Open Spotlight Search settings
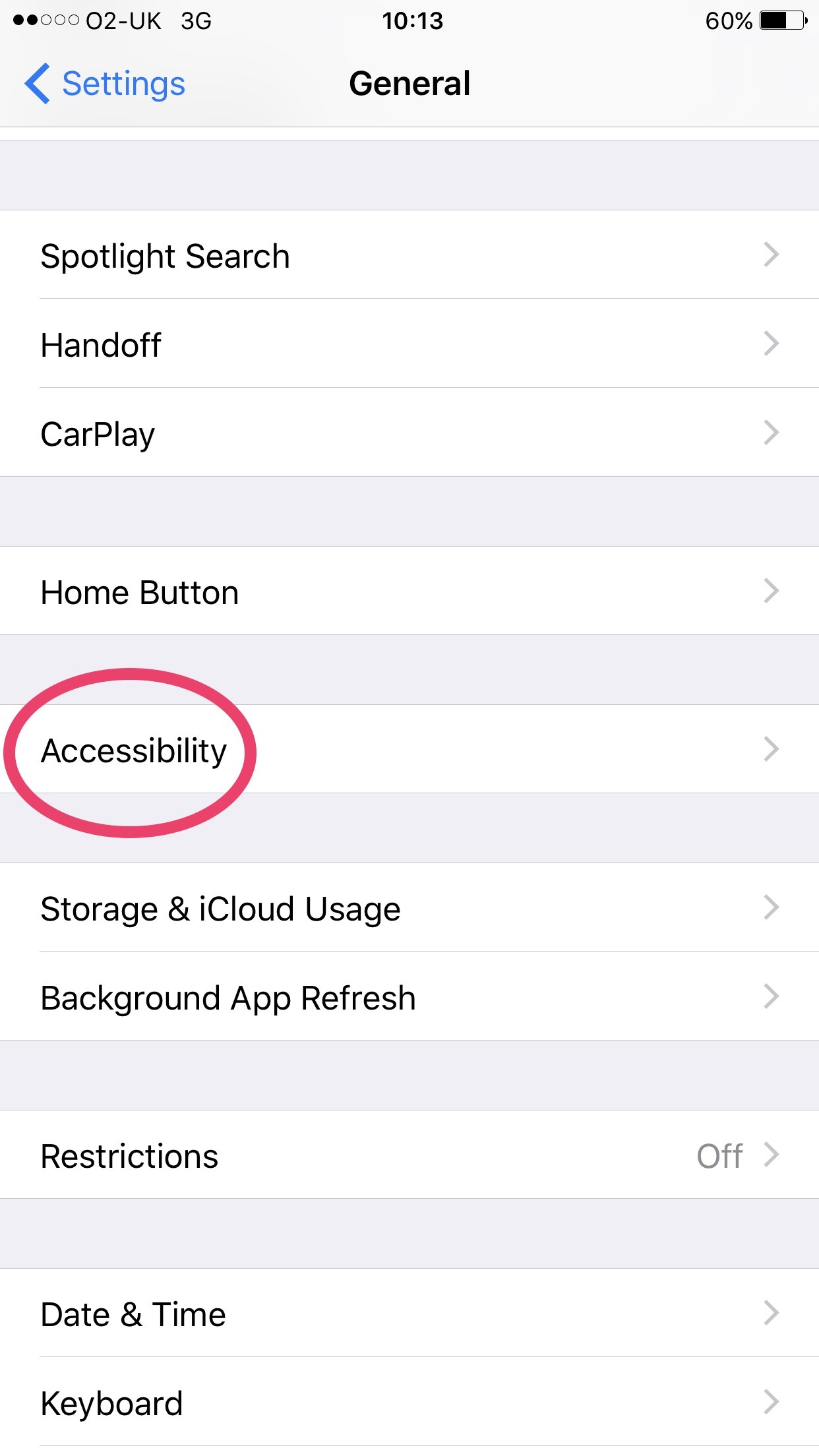Screen dimensions: 819x1456 (x=409, y=255)
